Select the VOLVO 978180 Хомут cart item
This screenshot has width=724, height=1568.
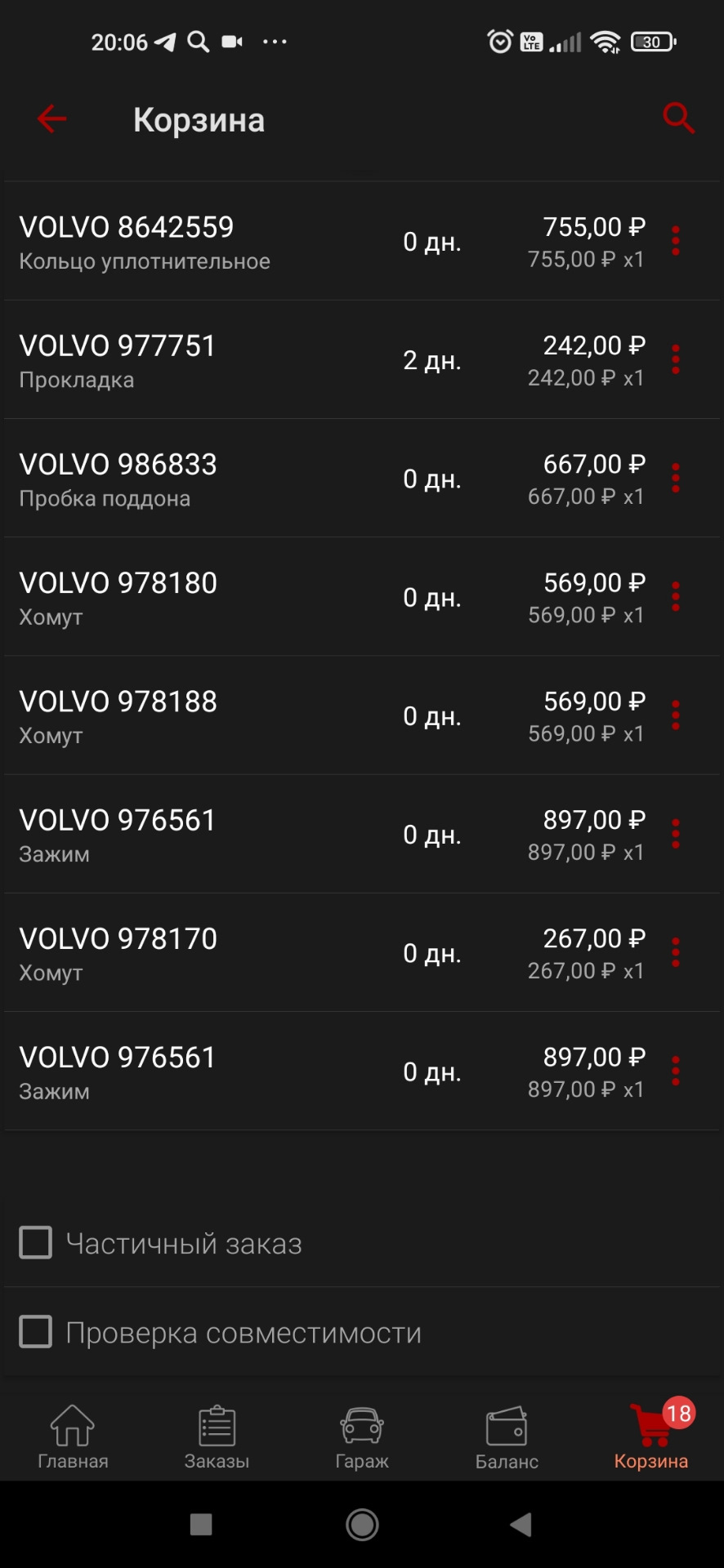click(245, 596)
